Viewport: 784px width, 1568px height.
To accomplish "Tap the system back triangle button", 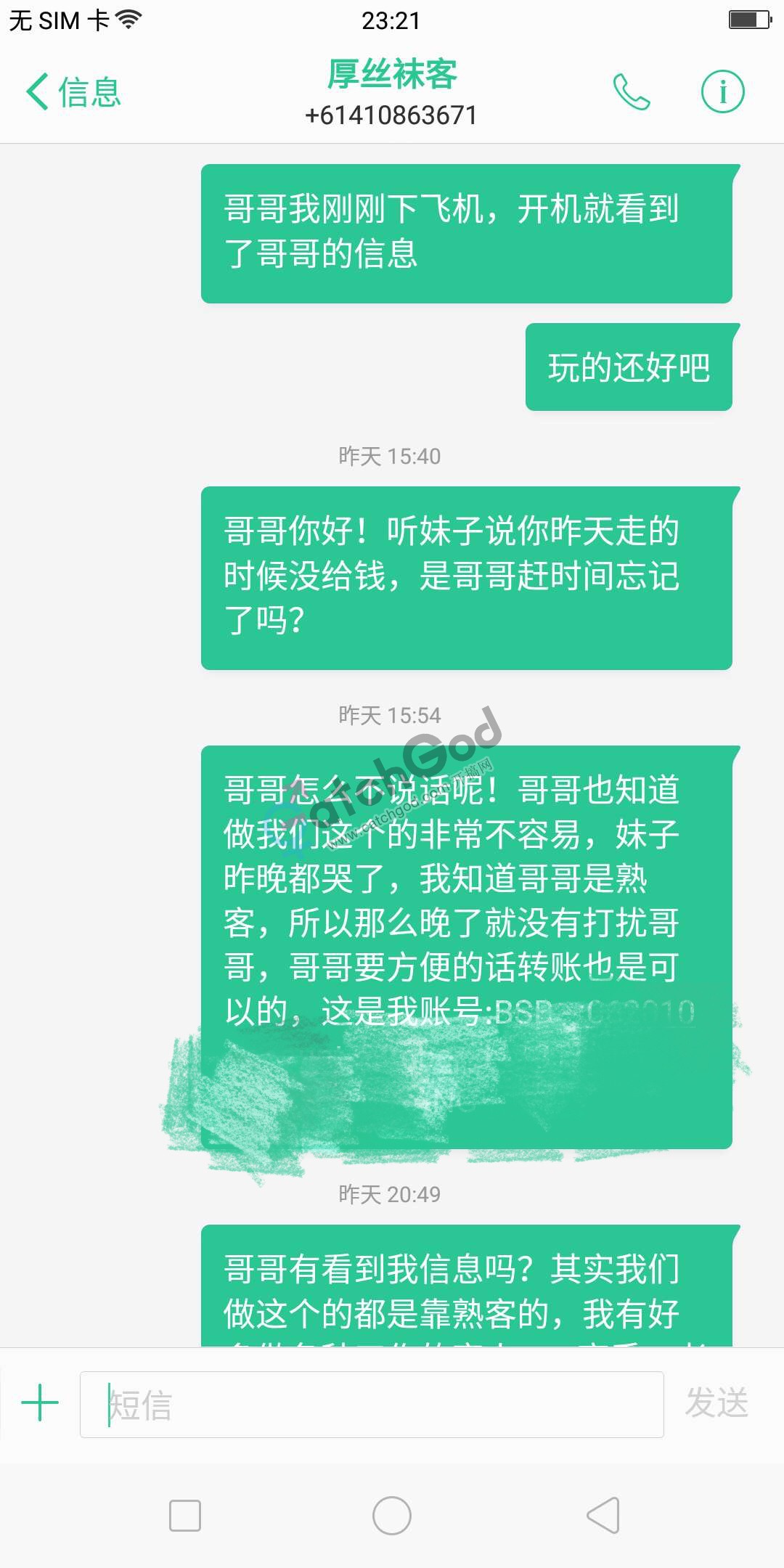I will [603, 1516].
